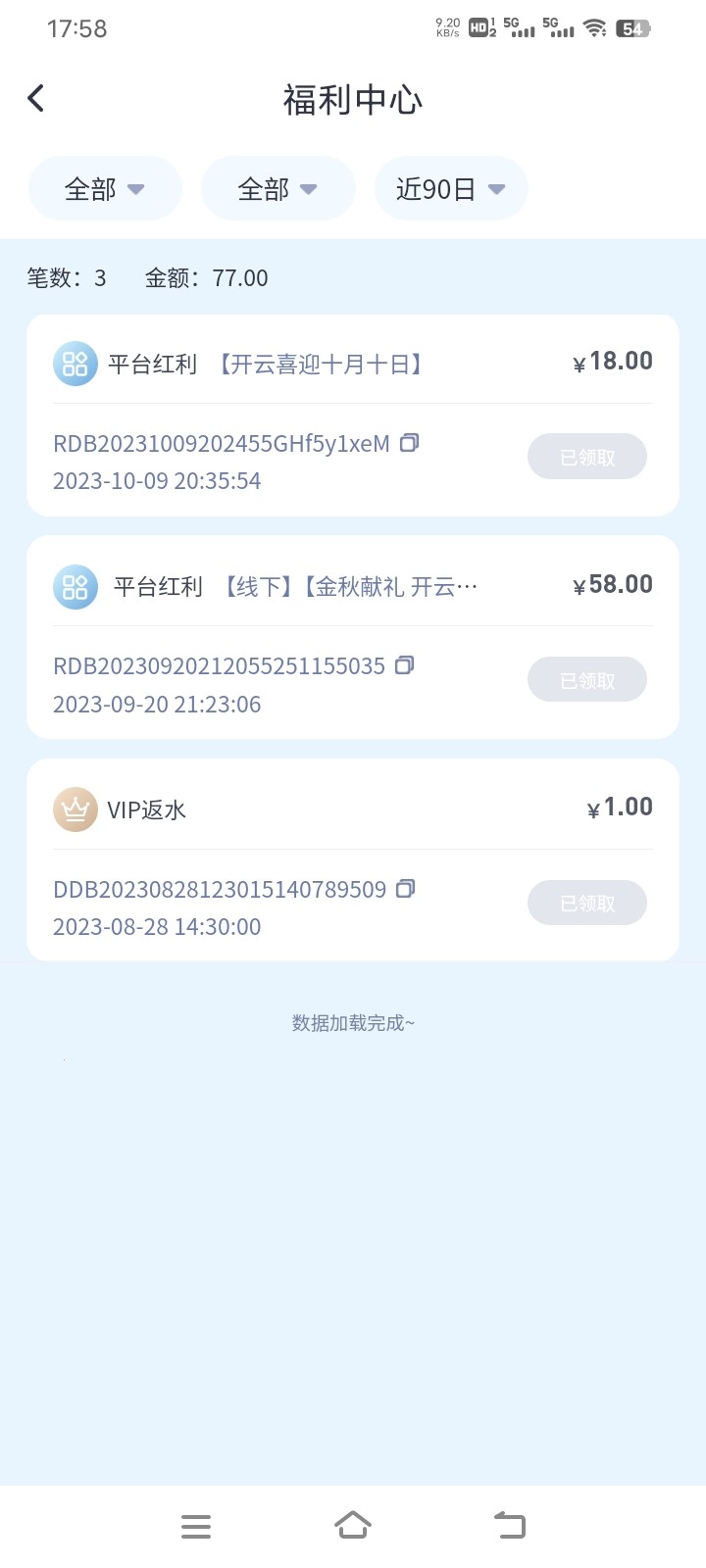The width and height of the screenshot is (706, 1568).
Task: Copy order number RDB20231009202455GHf5y1xeM
Action: coord(409,443)
